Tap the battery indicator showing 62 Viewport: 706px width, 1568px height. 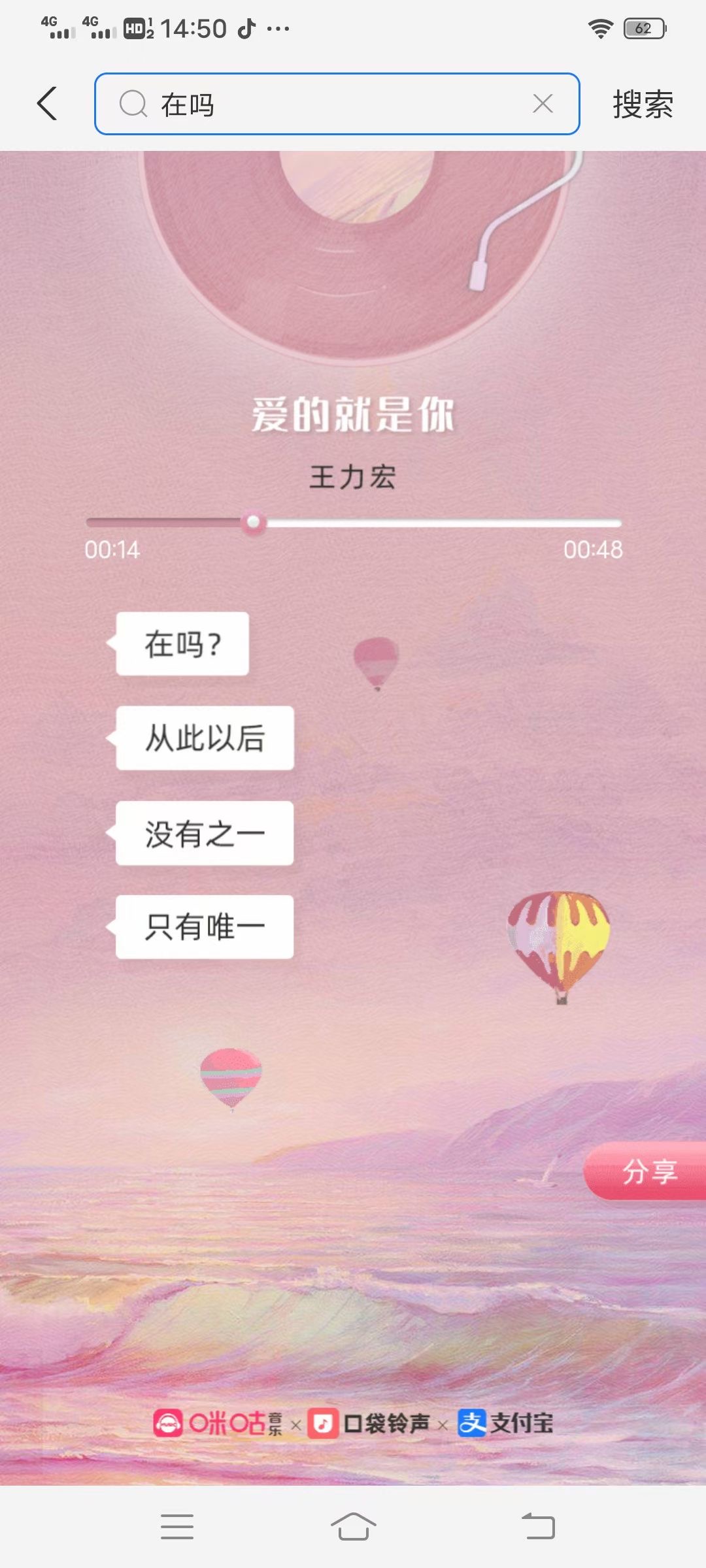click(644, 27)
